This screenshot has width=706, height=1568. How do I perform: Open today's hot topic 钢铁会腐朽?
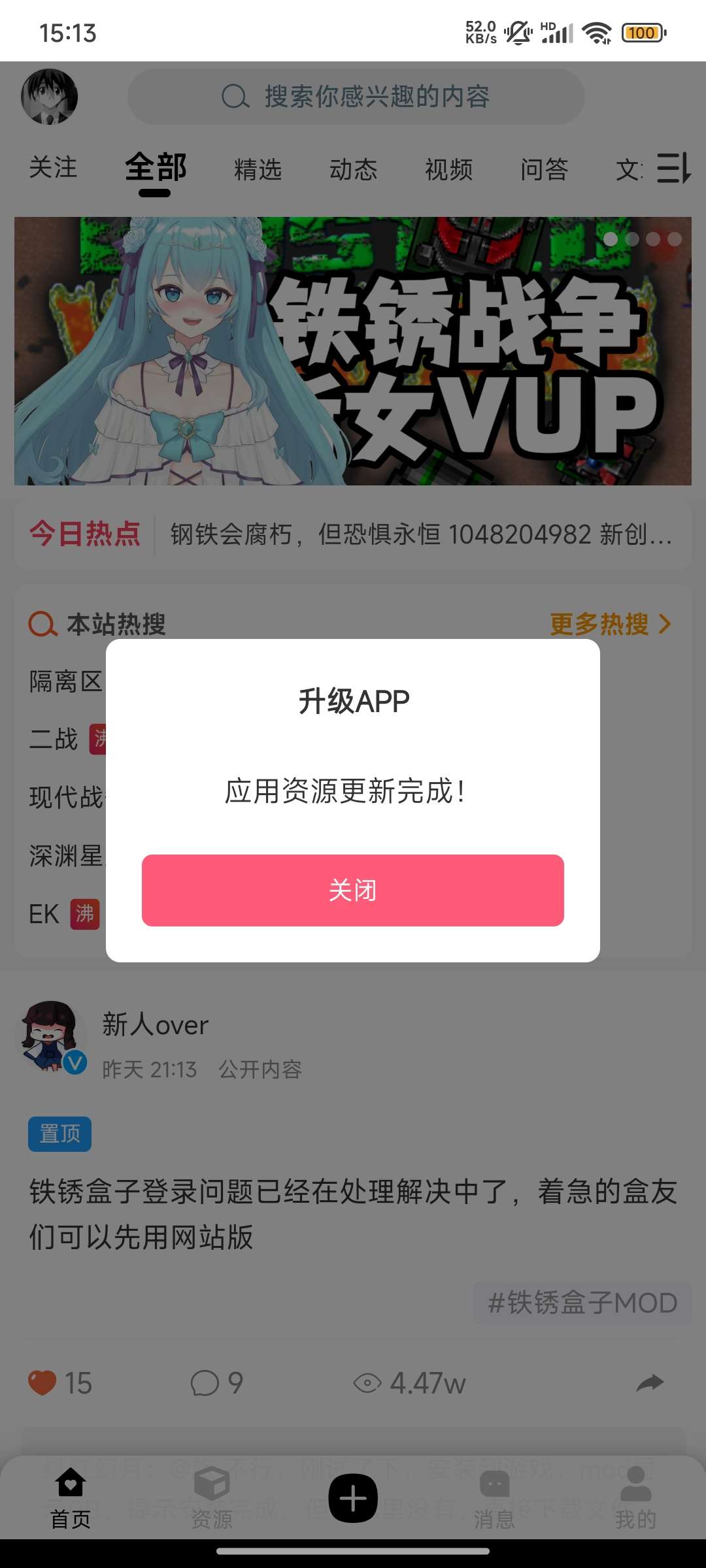point(422,534)
